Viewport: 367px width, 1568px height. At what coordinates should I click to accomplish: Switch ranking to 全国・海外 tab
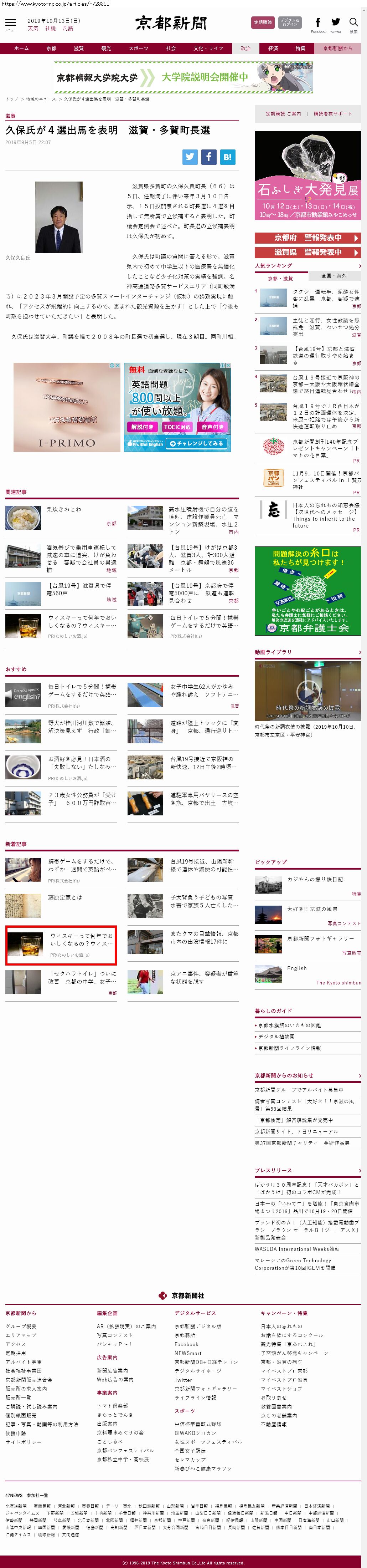tap(334, 276)
